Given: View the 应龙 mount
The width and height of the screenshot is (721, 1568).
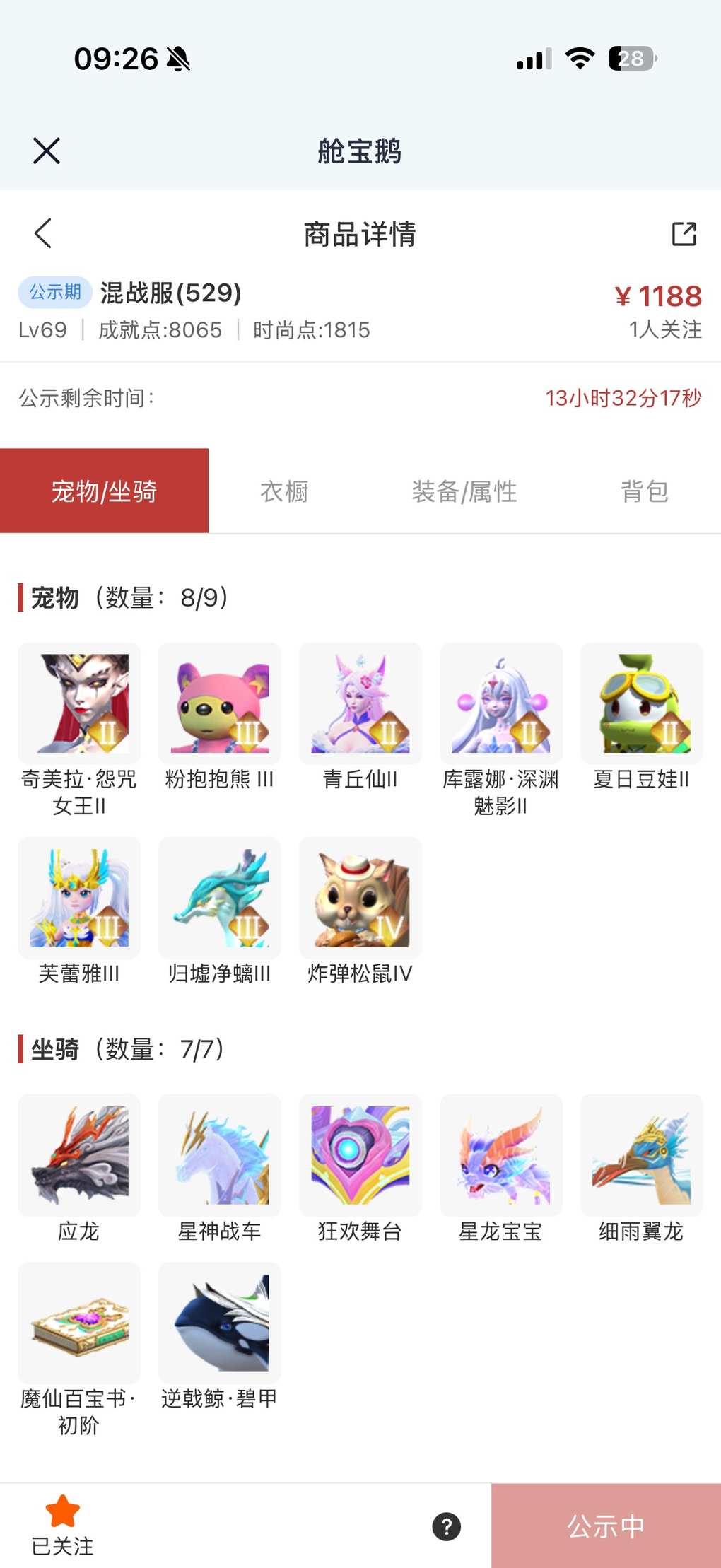Looking at the screenshot, I should [79, 1155].
